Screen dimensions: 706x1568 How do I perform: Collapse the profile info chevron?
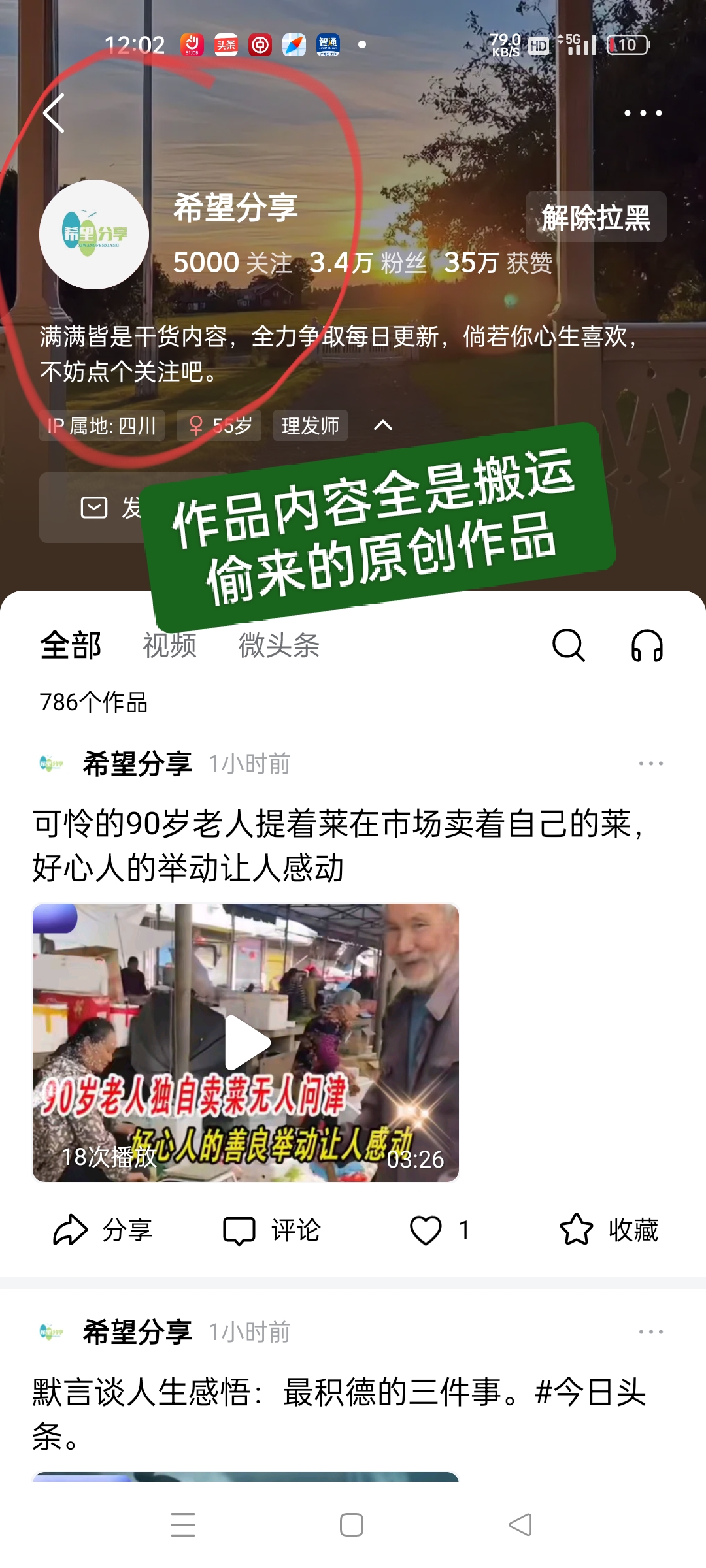pos(382,425)
